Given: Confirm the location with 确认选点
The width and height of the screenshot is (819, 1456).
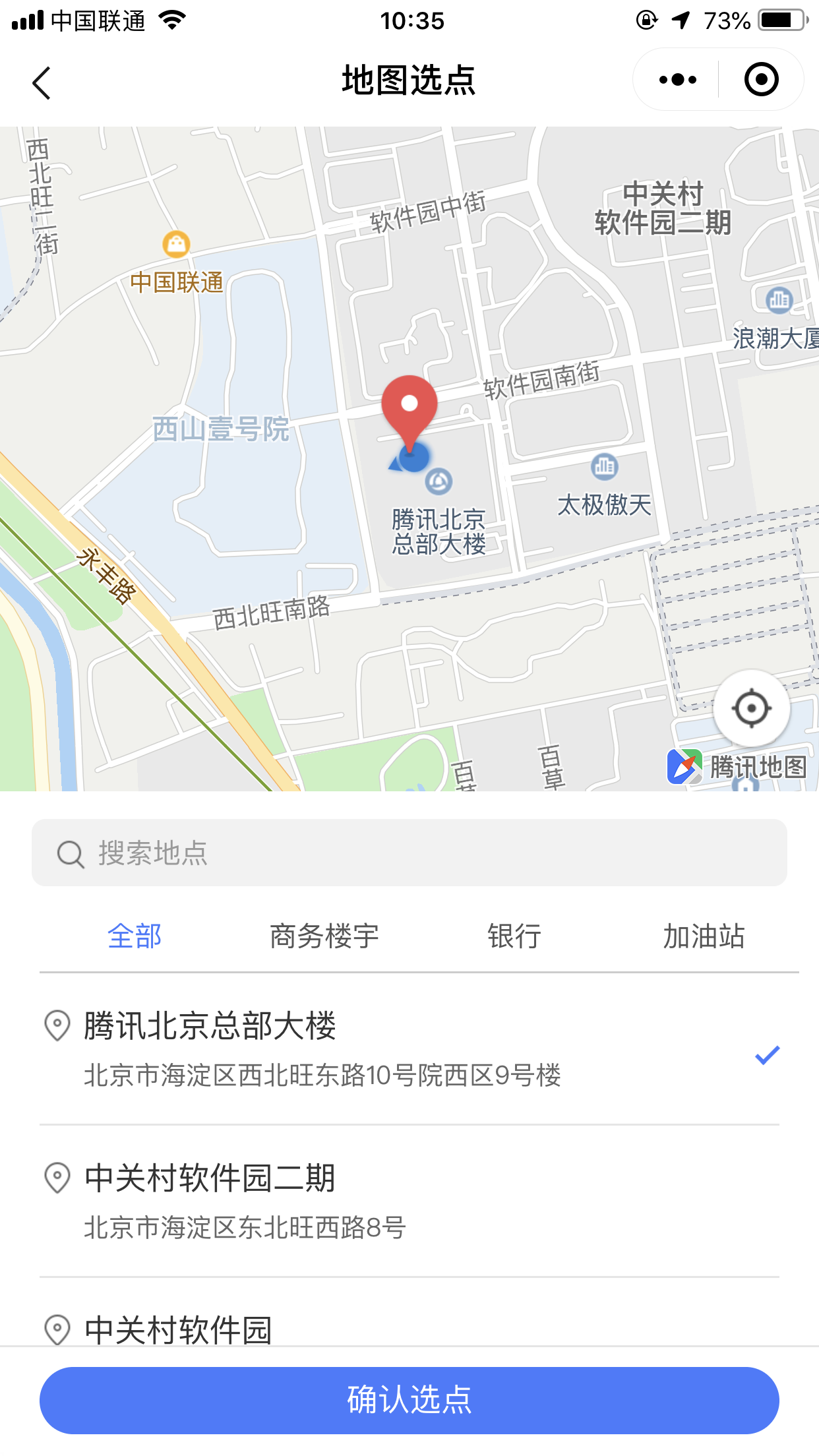Looking at the screenshot, I should coord(409,1400).
